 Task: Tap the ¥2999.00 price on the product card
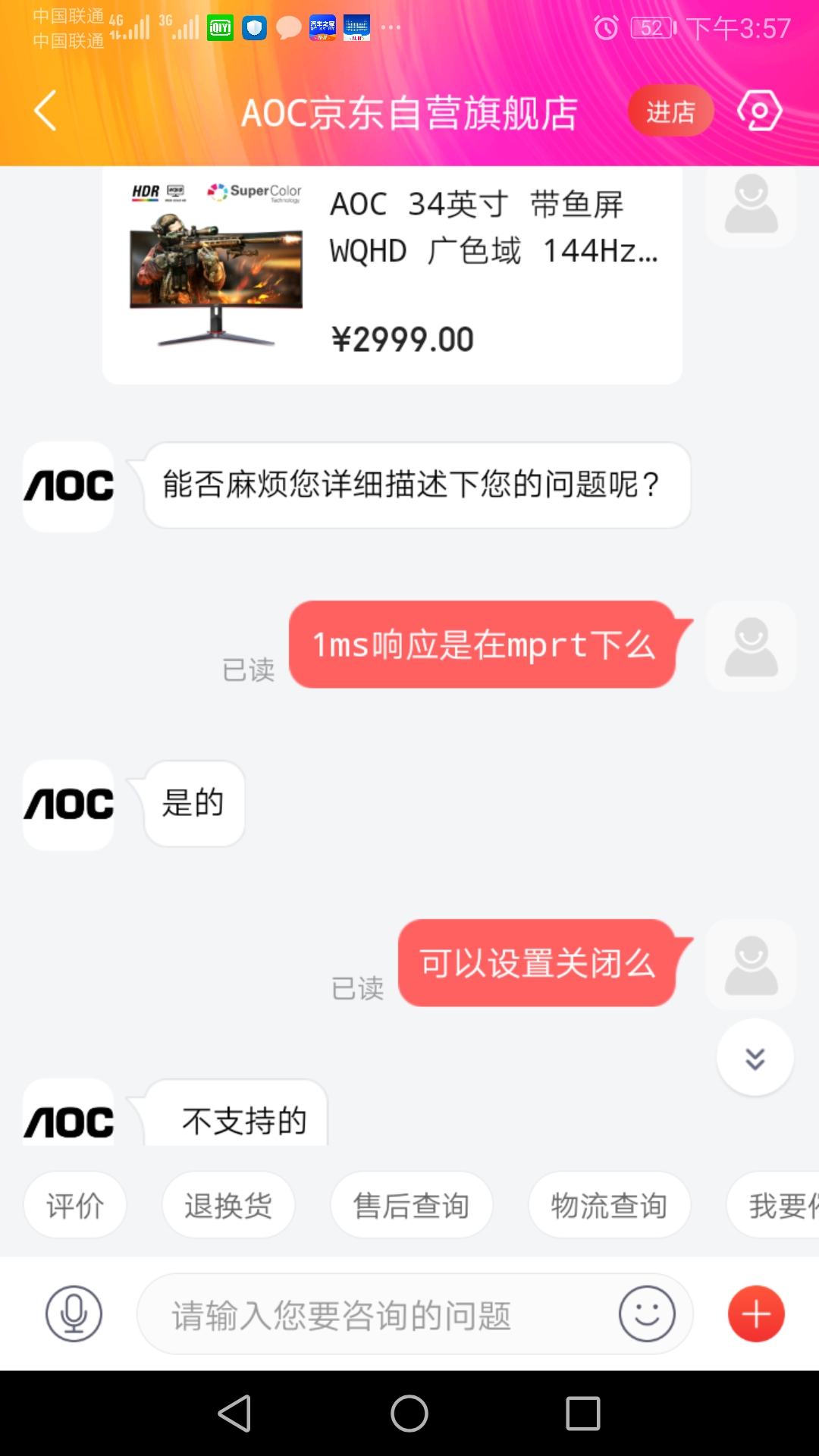coord(403,338)
